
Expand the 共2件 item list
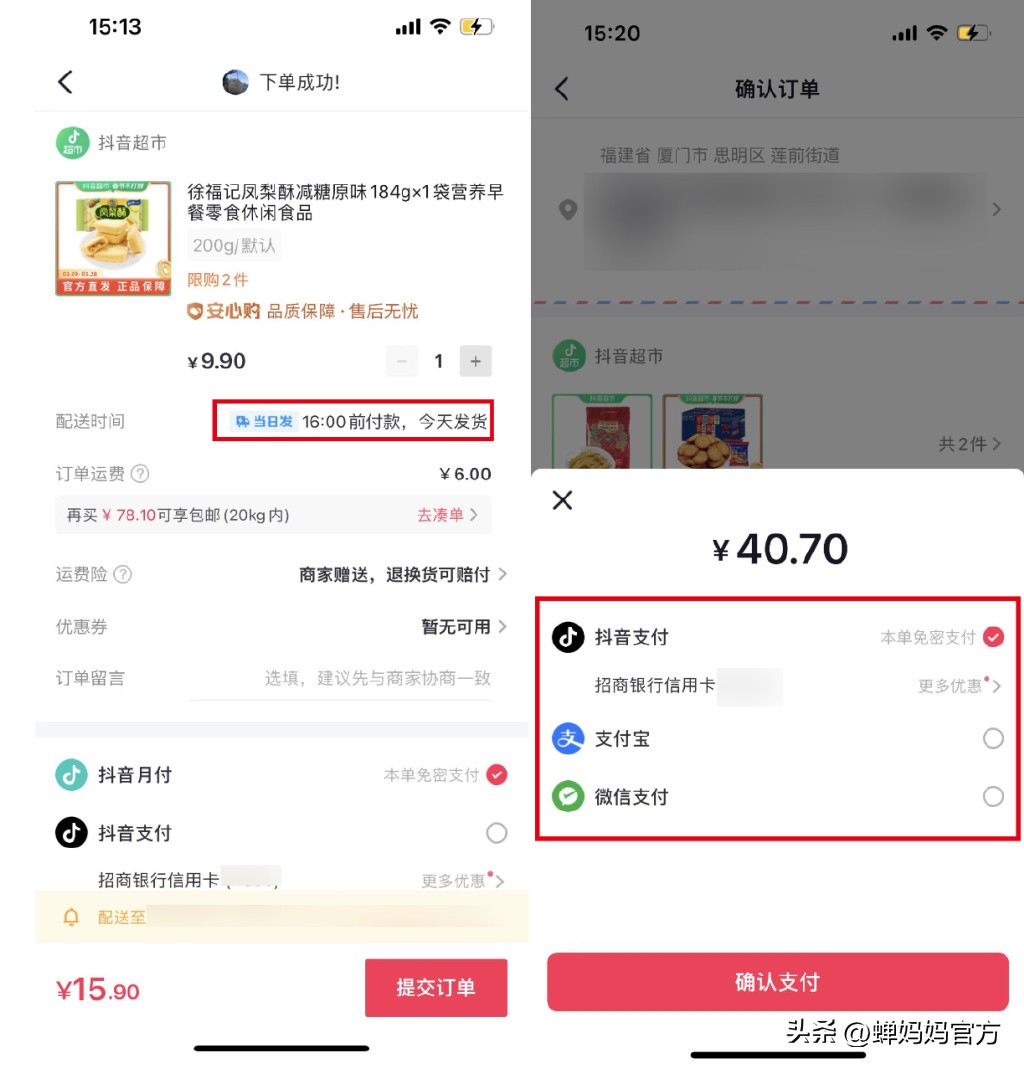[x=965, y=444]
